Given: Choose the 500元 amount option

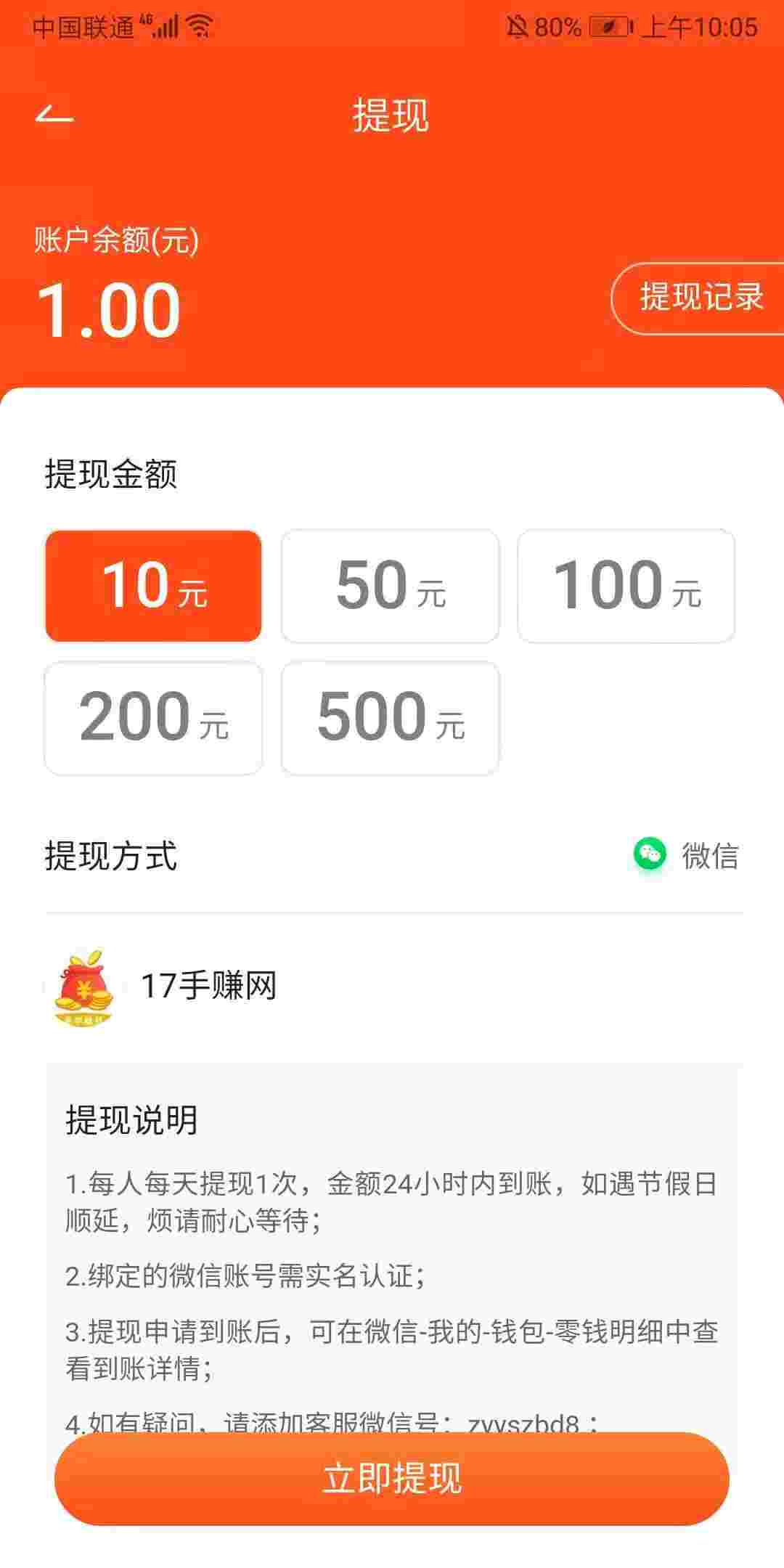Looking at the screenshot, I should (x=390, y=718).
